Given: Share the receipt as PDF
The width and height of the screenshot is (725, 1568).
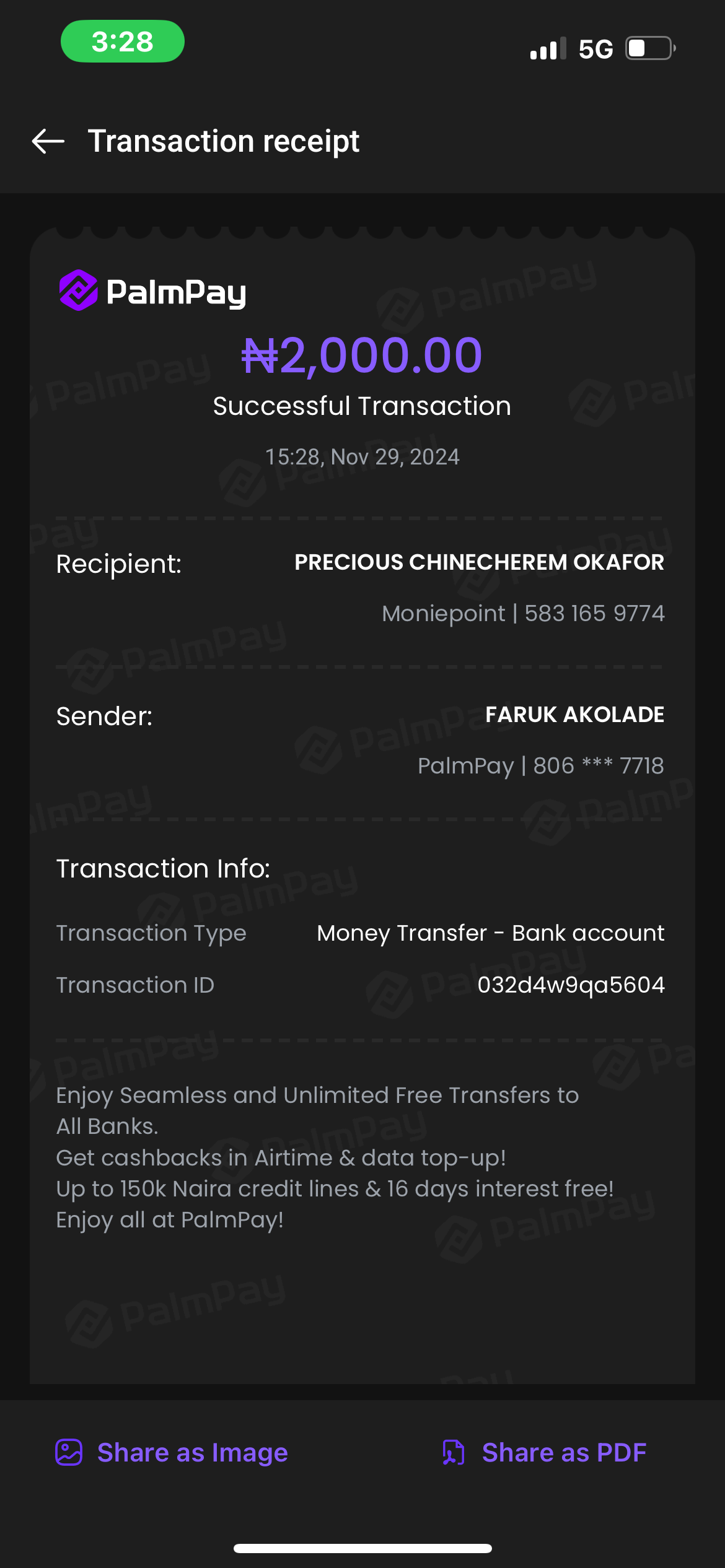Looking at the screenshot, I should [x=545, y=1452].
